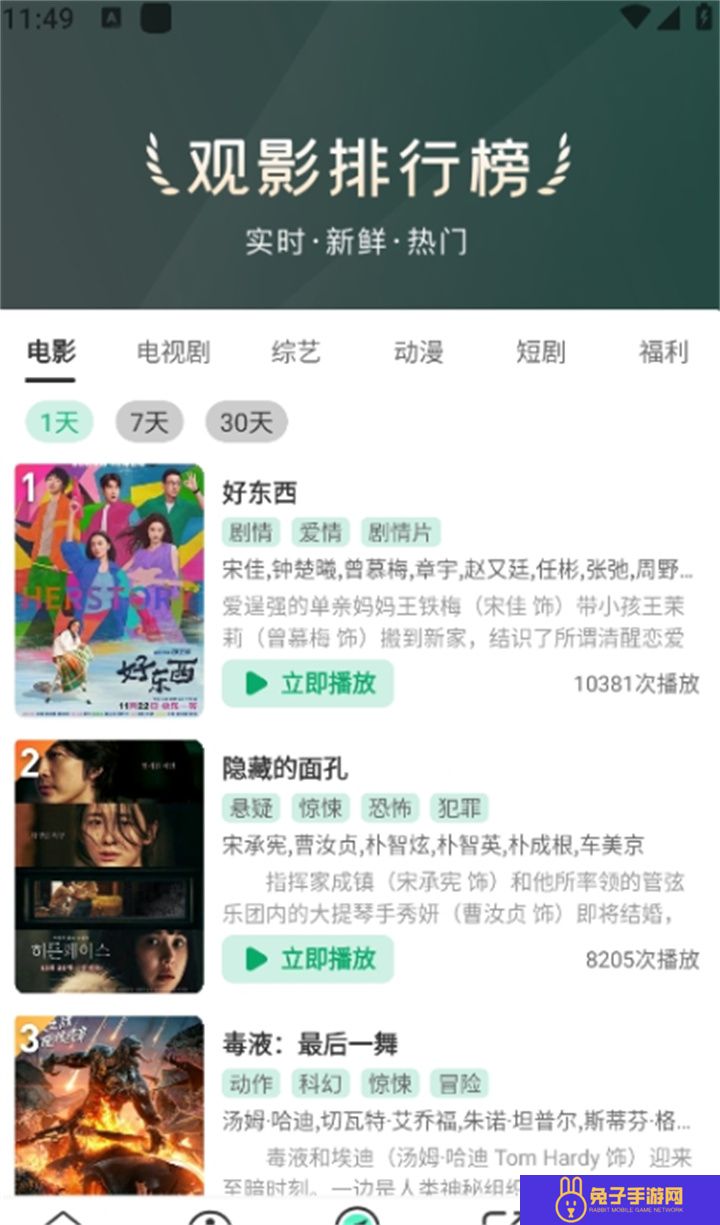This screenshot has width=720, height=1225.
Task: Select the 短剧 tab
Action: 541,352
